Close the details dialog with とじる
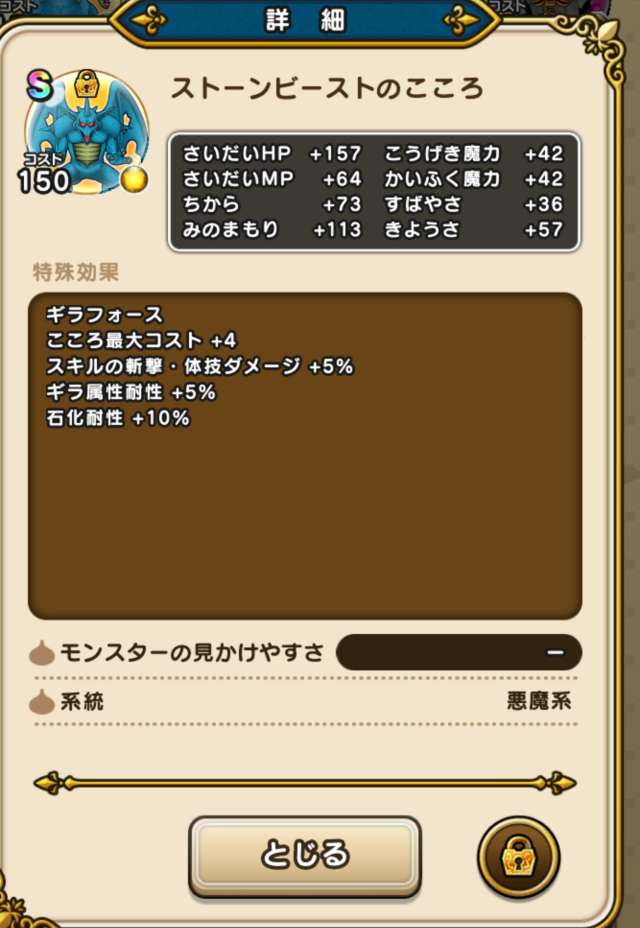The image size is (640, 928). pos(305,855)
